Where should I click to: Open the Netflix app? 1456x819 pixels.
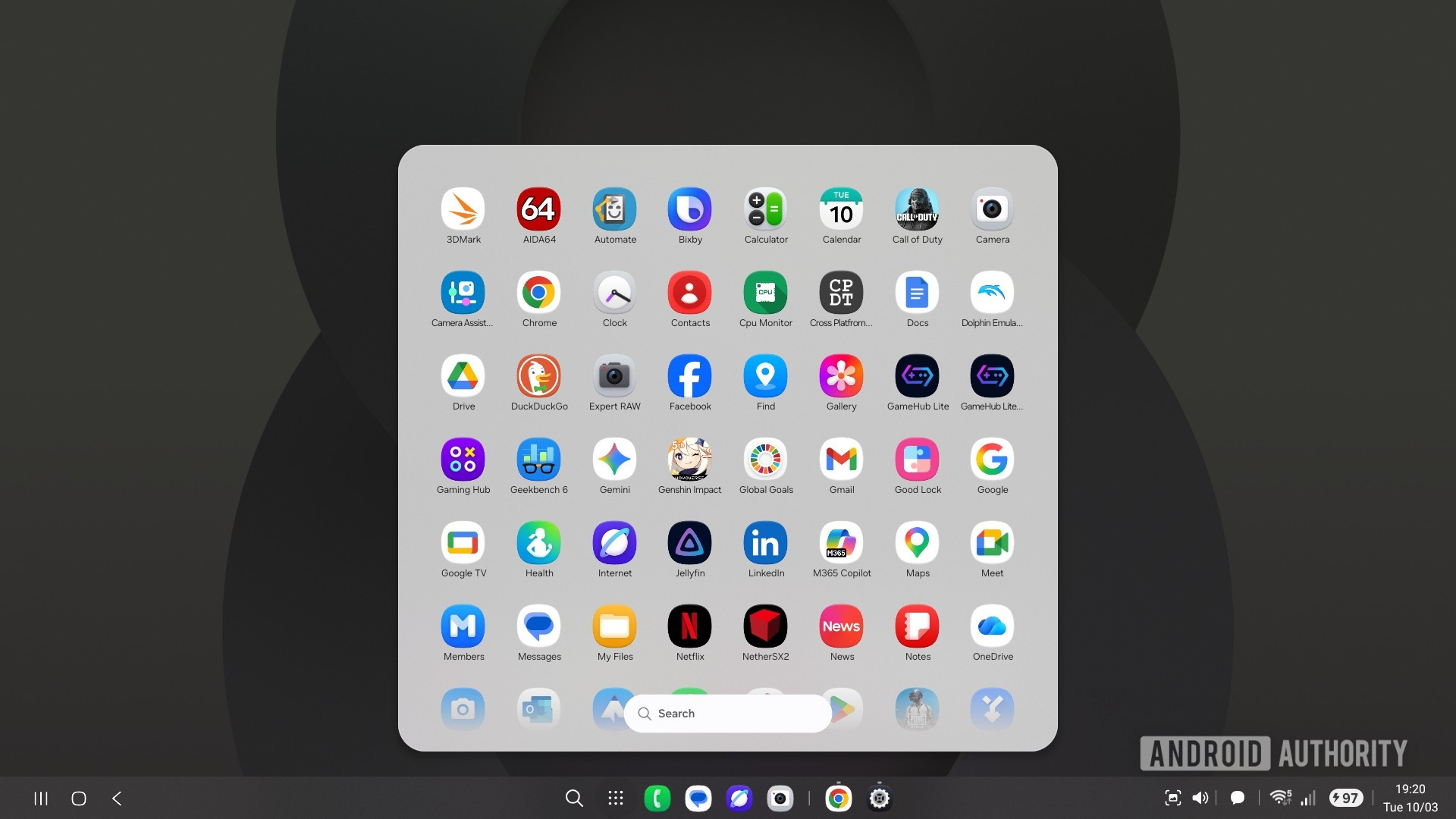click(x=689, y=626)
